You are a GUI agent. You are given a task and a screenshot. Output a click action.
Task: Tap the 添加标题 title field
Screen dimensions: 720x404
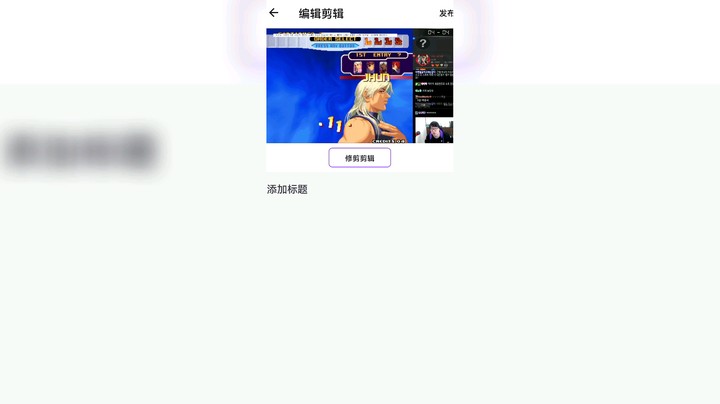click(x=288, y=189)
